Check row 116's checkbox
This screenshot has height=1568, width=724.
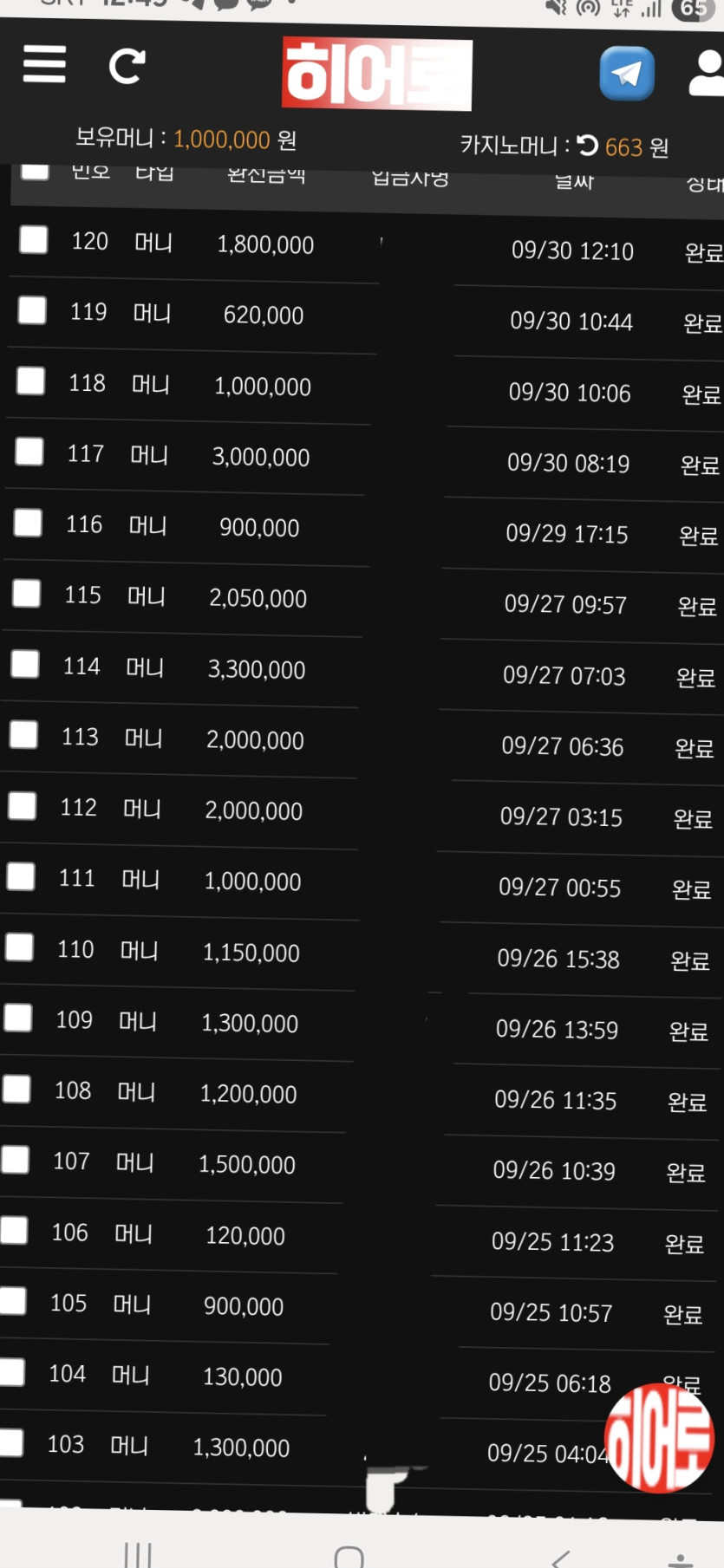[x=28, y=523]
